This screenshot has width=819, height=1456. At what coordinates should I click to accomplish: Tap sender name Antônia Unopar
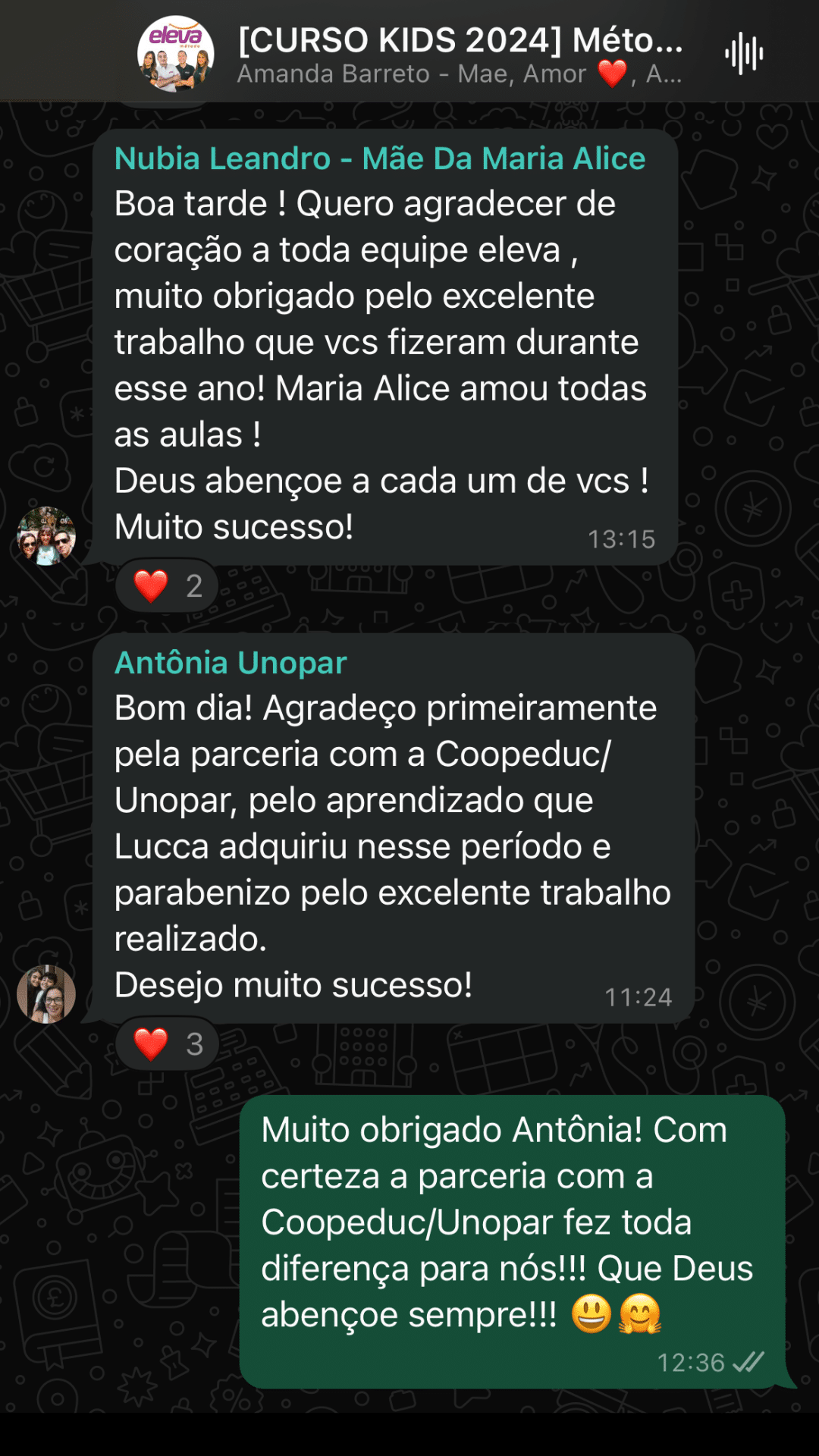[231, 664]
